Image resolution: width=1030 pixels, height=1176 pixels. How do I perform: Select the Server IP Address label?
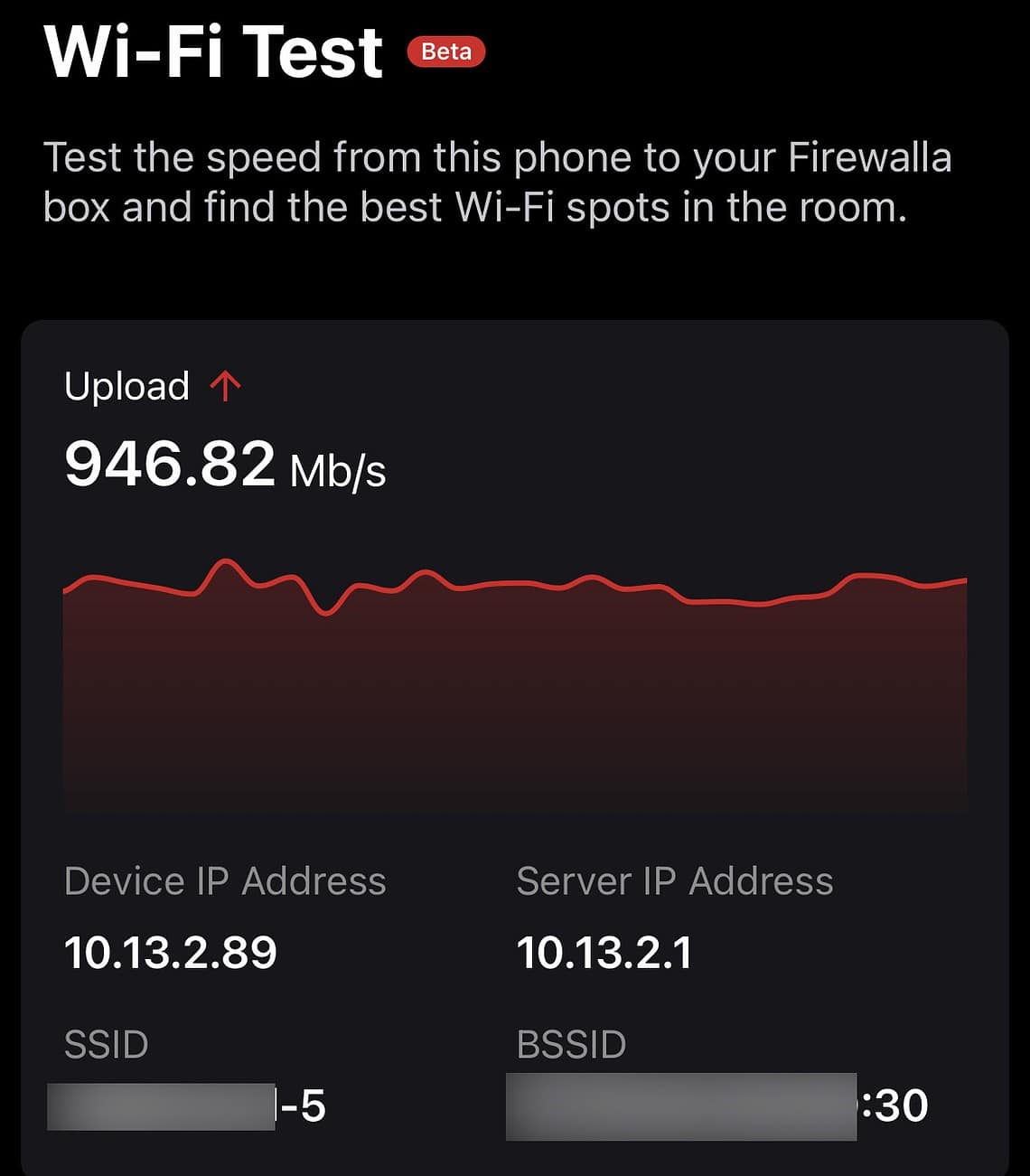(674, 880)
